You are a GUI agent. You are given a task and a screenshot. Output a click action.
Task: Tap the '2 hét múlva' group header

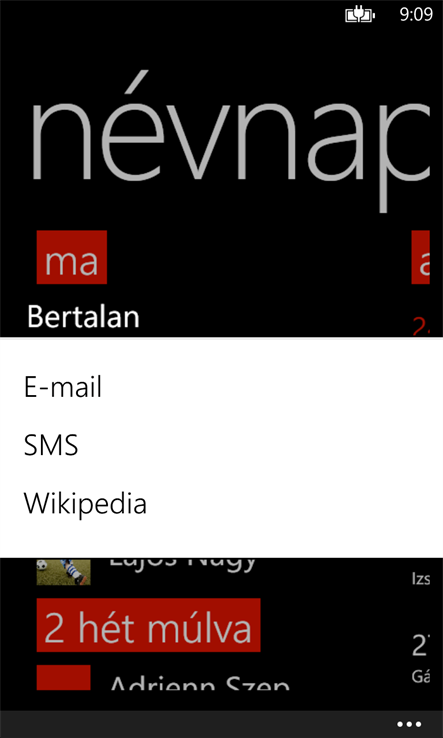pos(148,625)
